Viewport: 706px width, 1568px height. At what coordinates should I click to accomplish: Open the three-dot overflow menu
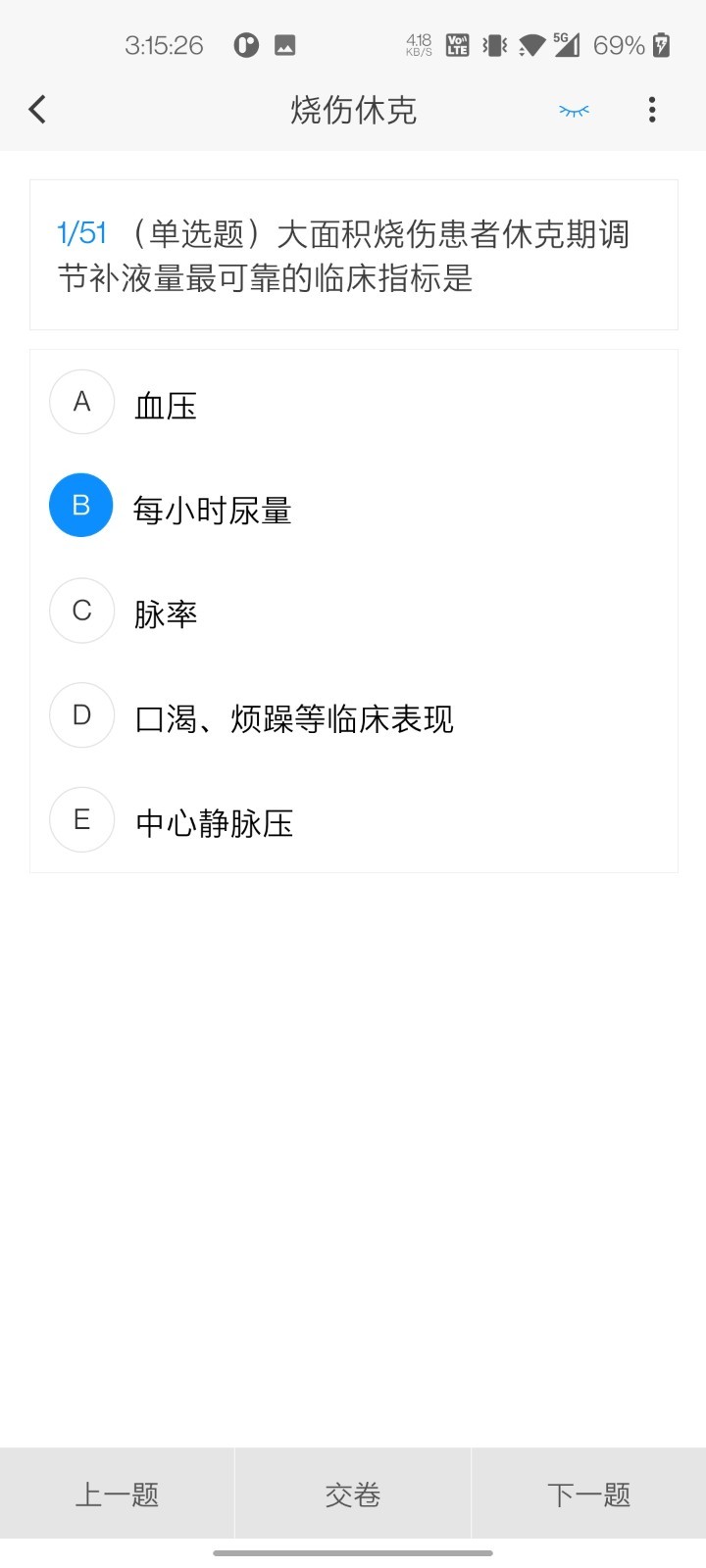(x=652, y=110)
